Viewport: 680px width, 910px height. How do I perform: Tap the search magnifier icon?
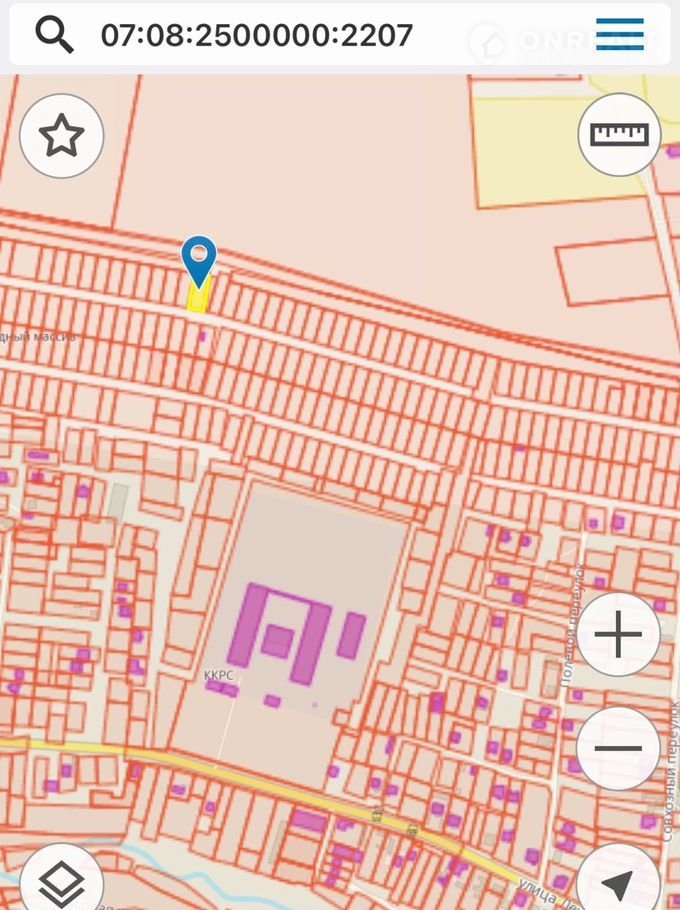tap(55, 35)
